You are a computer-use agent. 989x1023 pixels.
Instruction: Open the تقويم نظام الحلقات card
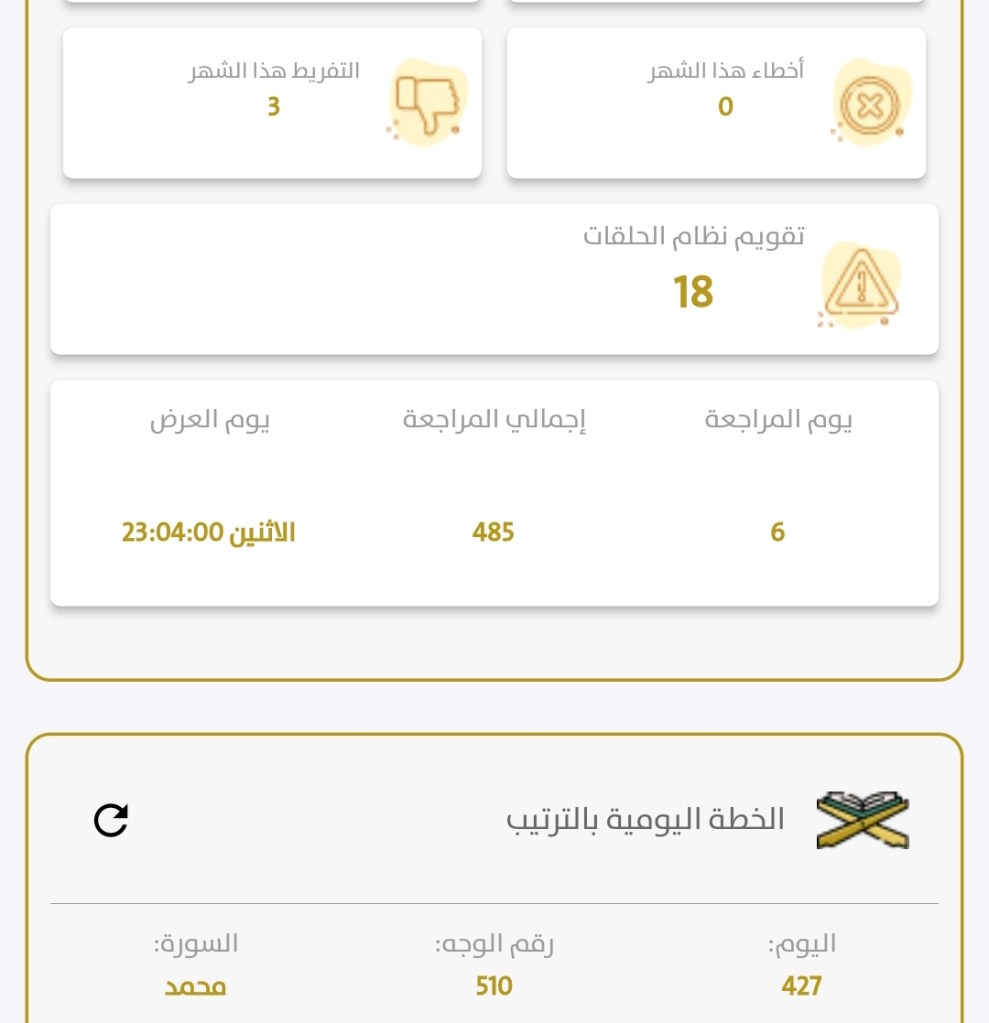(494, 279)
